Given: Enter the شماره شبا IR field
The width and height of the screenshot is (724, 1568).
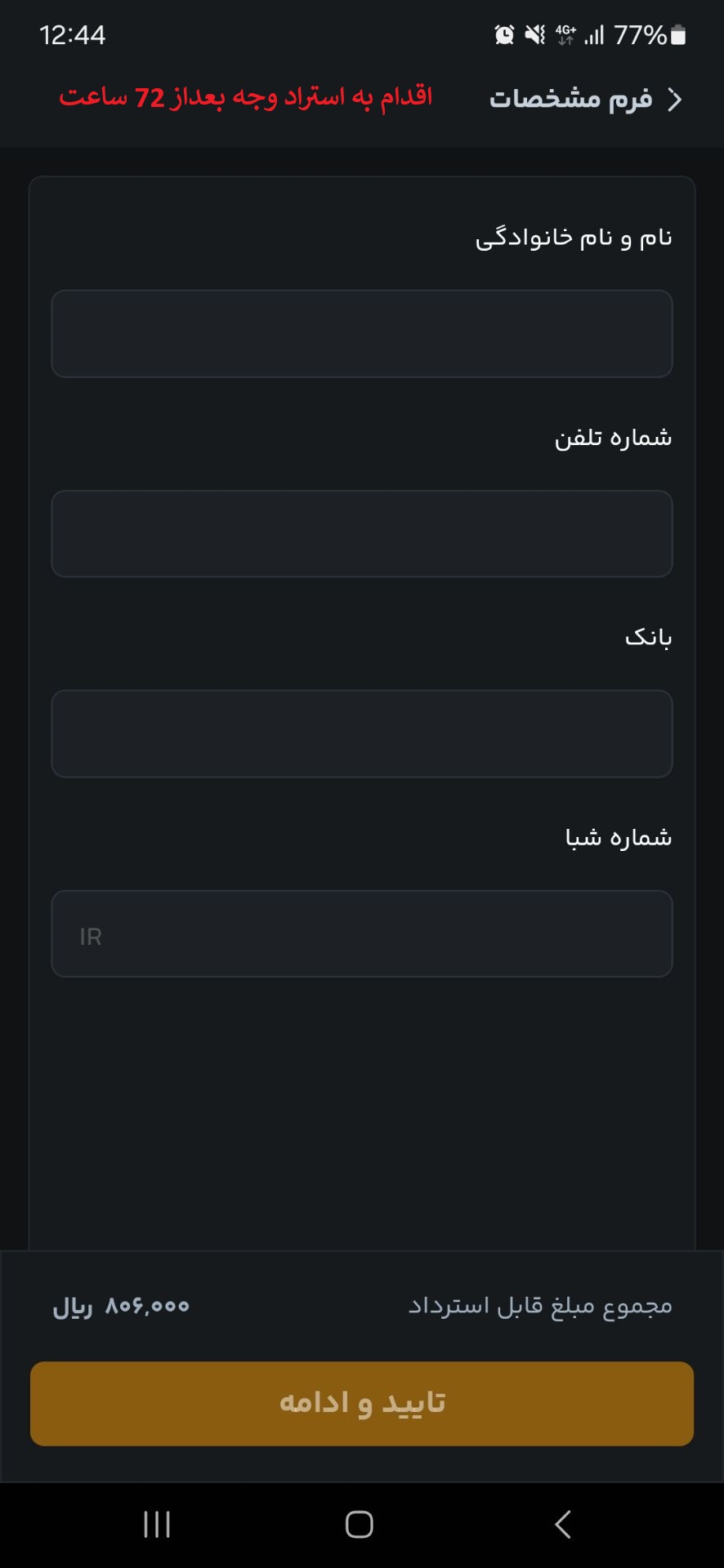Looking at the screenshot, I should coord(362,933).
